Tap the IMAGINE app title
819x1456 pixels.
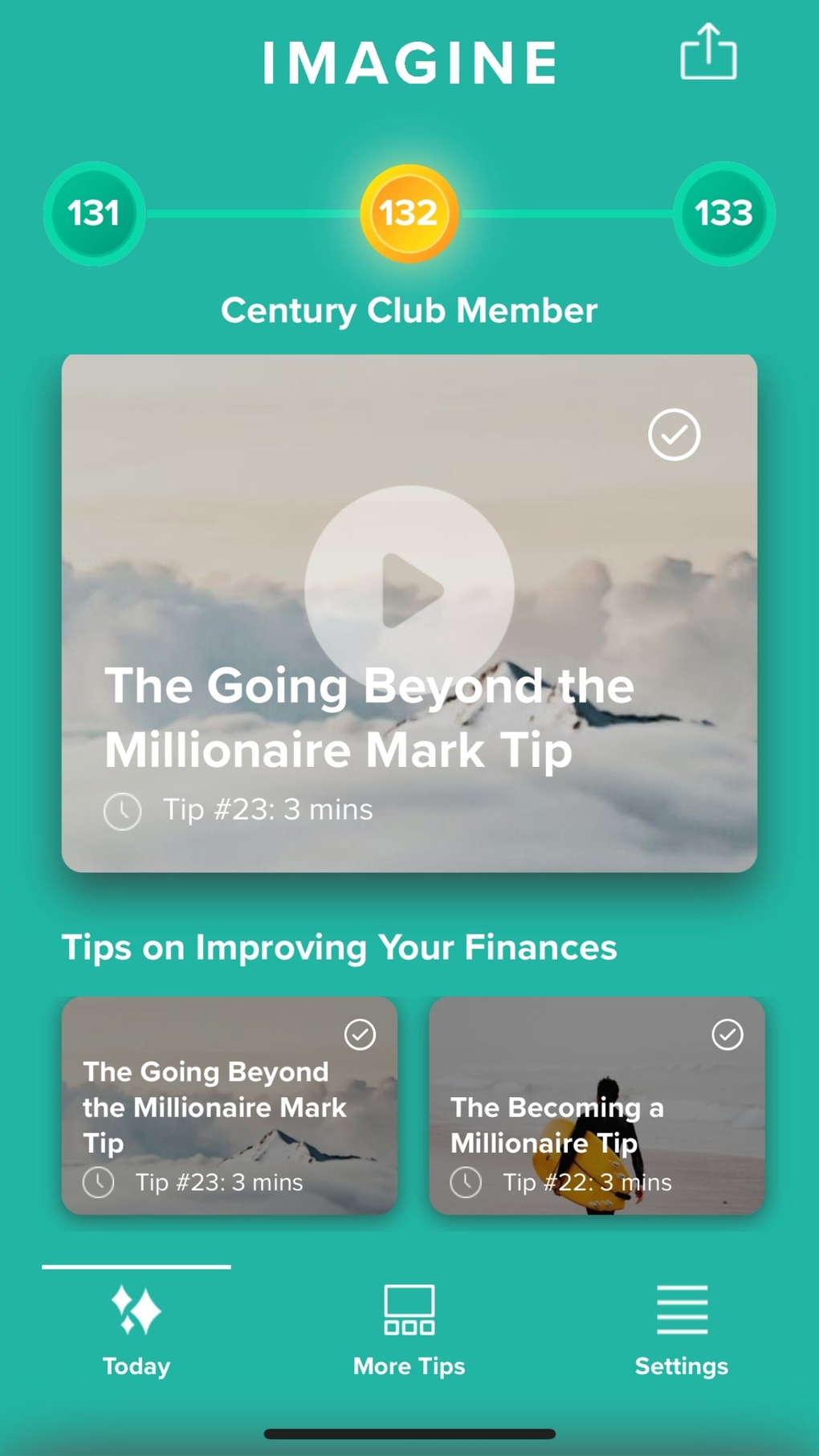(409, 62)
